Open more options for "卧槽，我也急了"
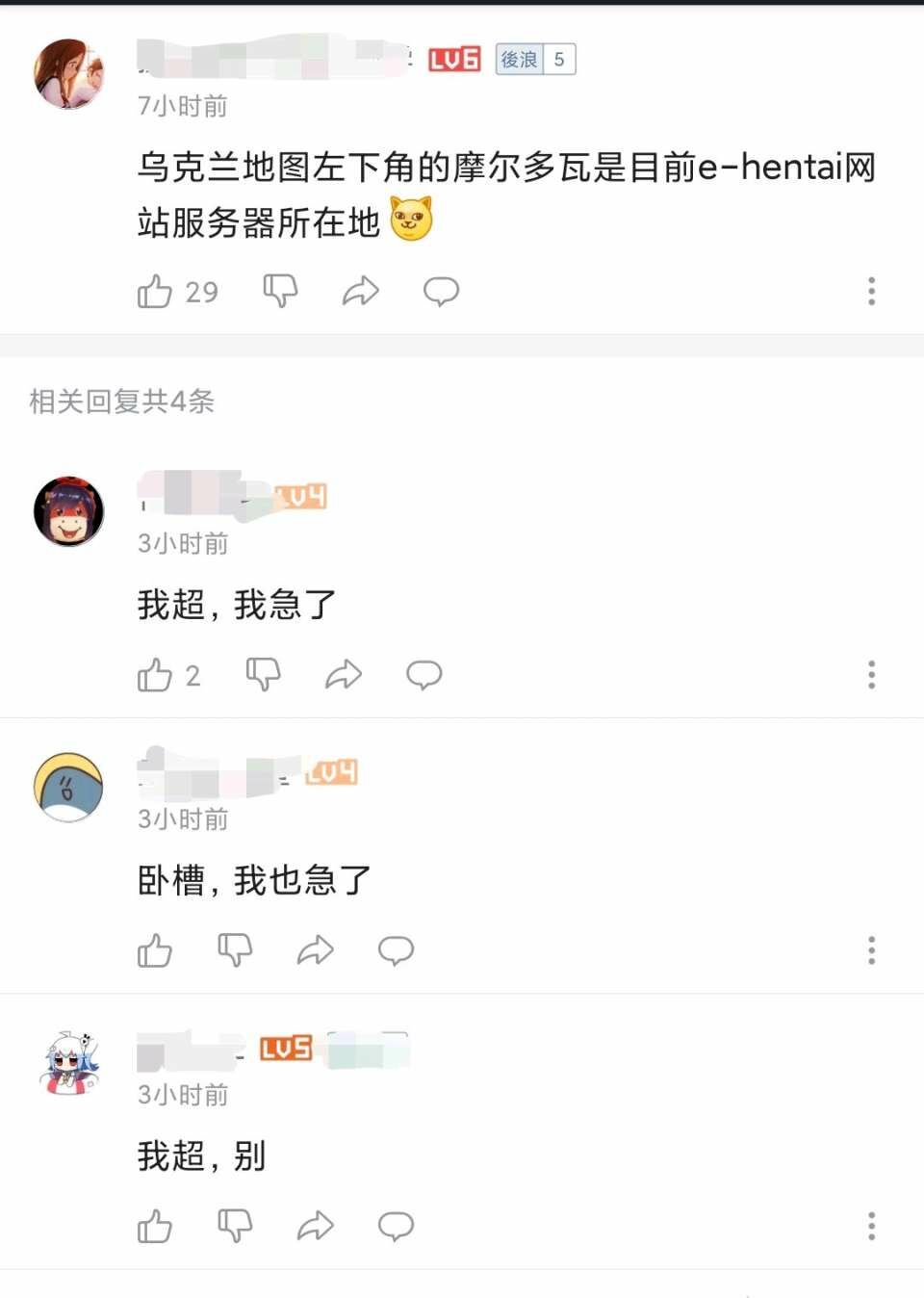924x1298 pixels. 871,950
